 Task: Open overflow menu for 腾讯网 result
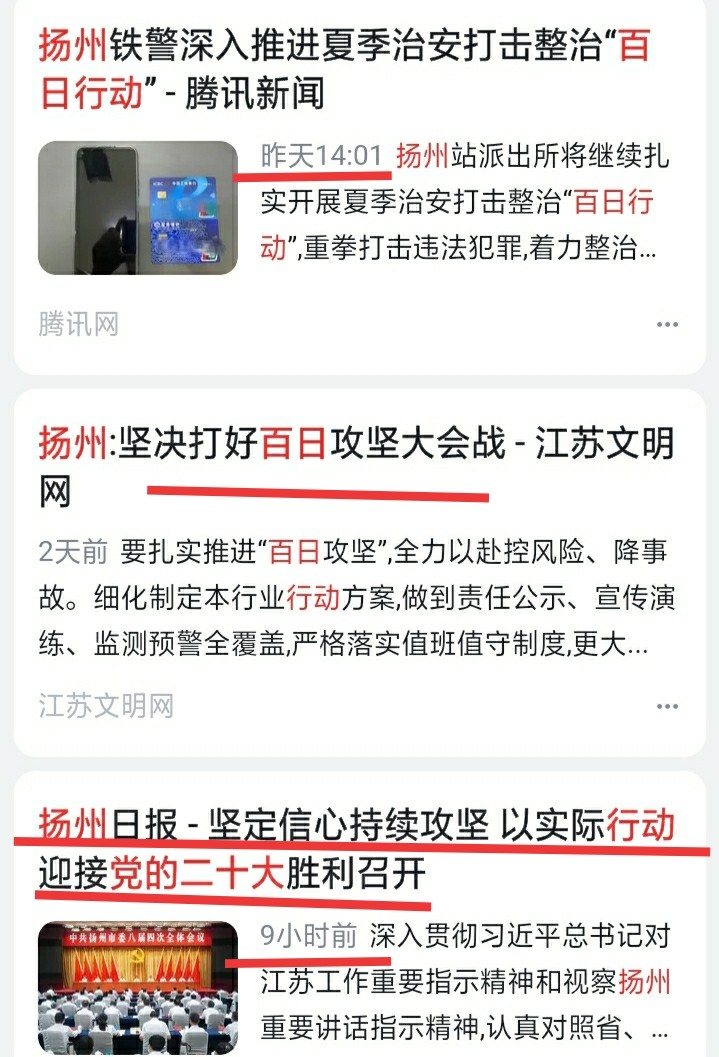pos(667,324)
